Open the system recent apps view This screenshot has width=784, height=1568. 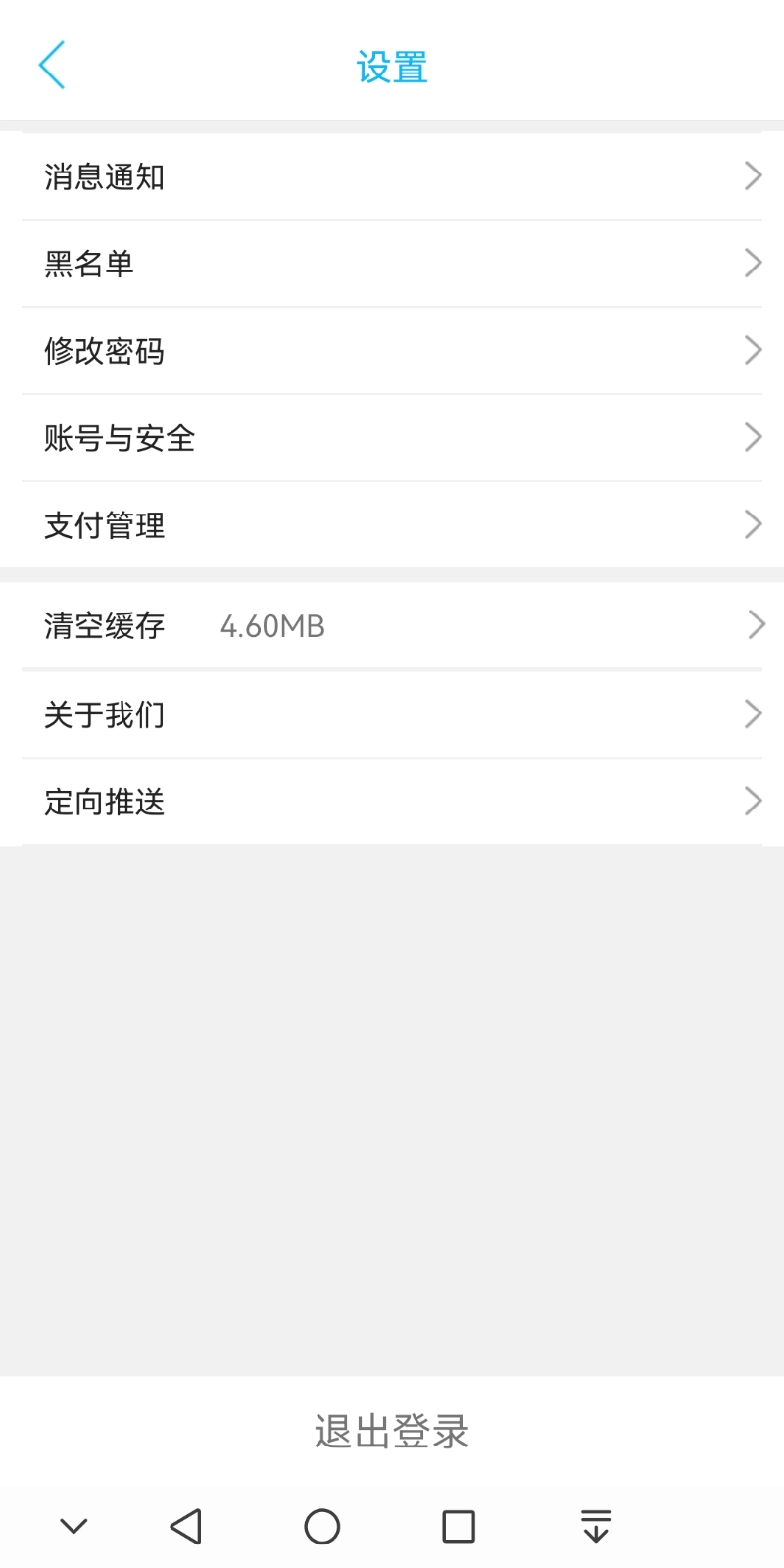pos(459,1526)
